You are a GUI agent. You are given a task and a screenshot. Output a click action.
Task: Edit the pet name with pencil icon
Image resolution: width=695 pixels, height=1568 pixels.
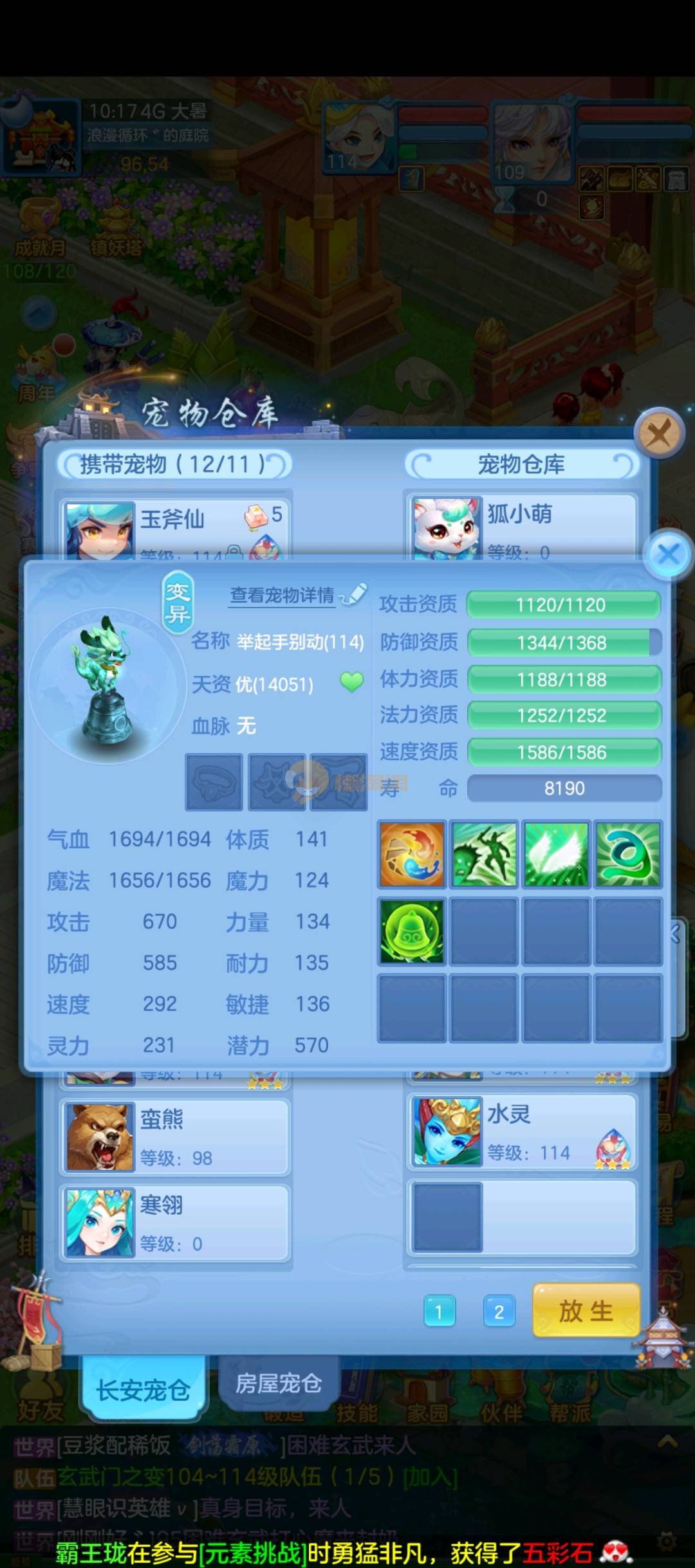[354, 594]
